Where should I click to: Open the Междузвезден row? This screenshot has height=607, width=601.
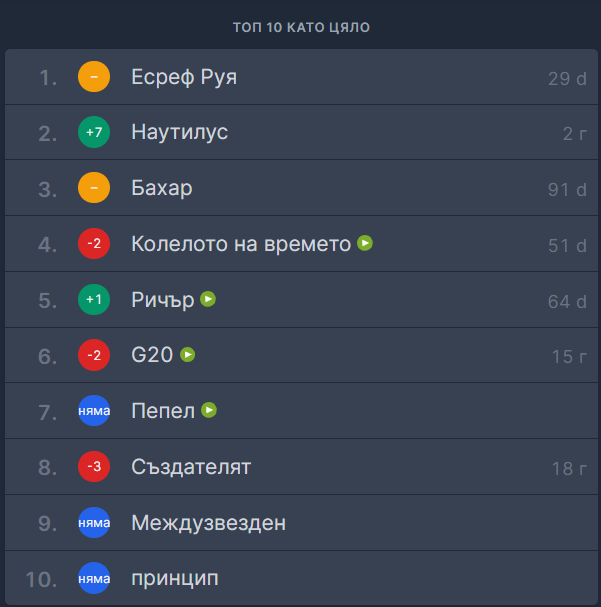(301, 523)
